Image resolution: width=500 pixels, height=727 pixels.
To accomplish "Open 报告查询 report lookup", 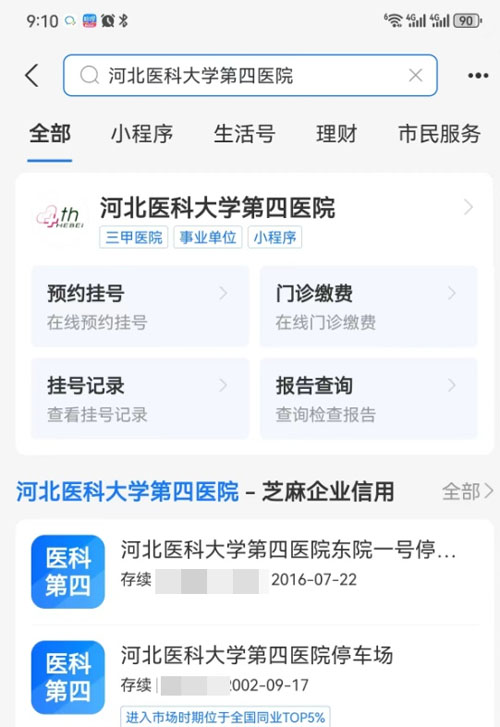I will click(369, 398).
